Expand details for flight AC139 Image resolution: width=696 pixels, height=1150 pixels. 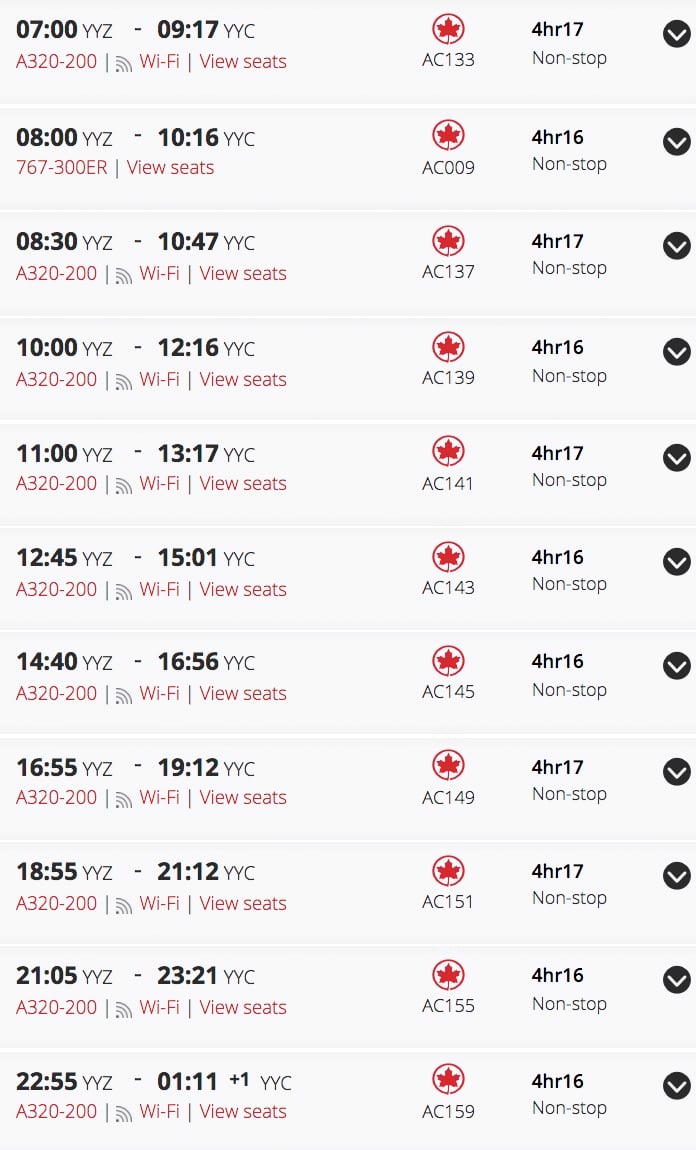tap(676, 352)
